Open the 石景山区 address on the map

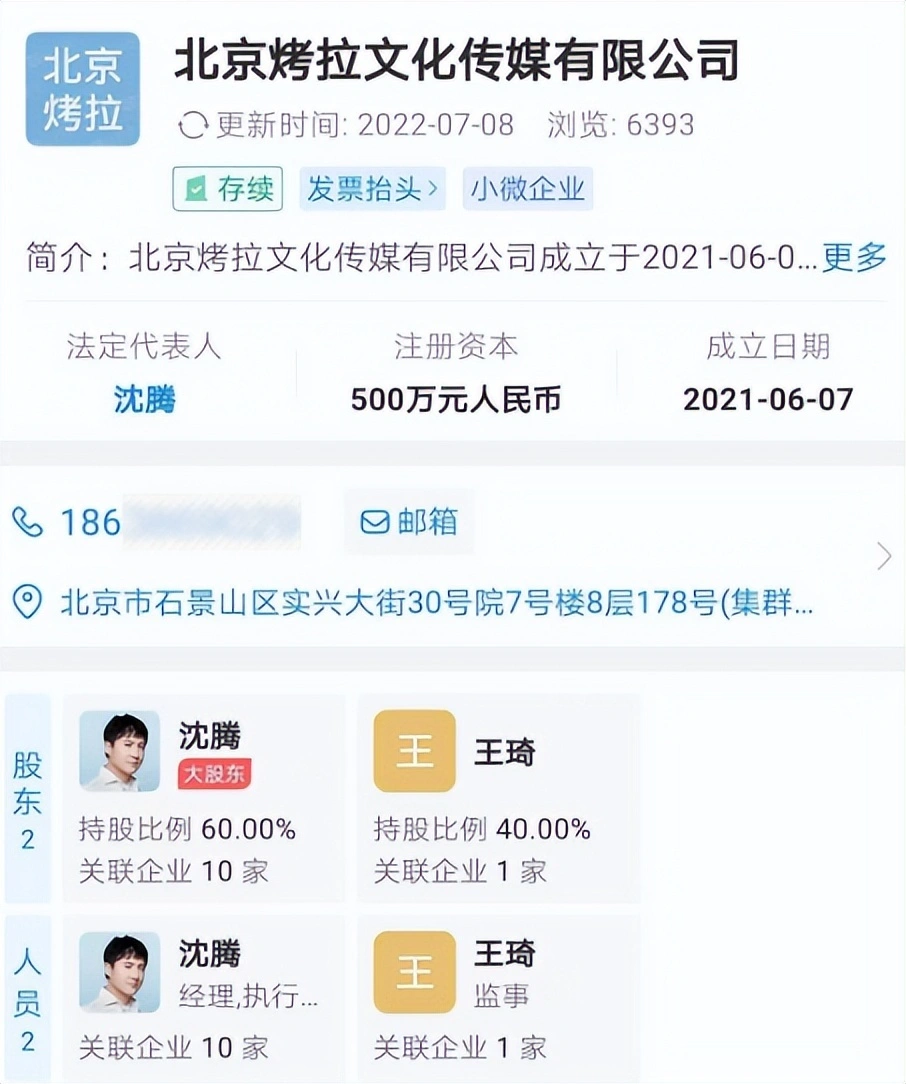point(436,603)
